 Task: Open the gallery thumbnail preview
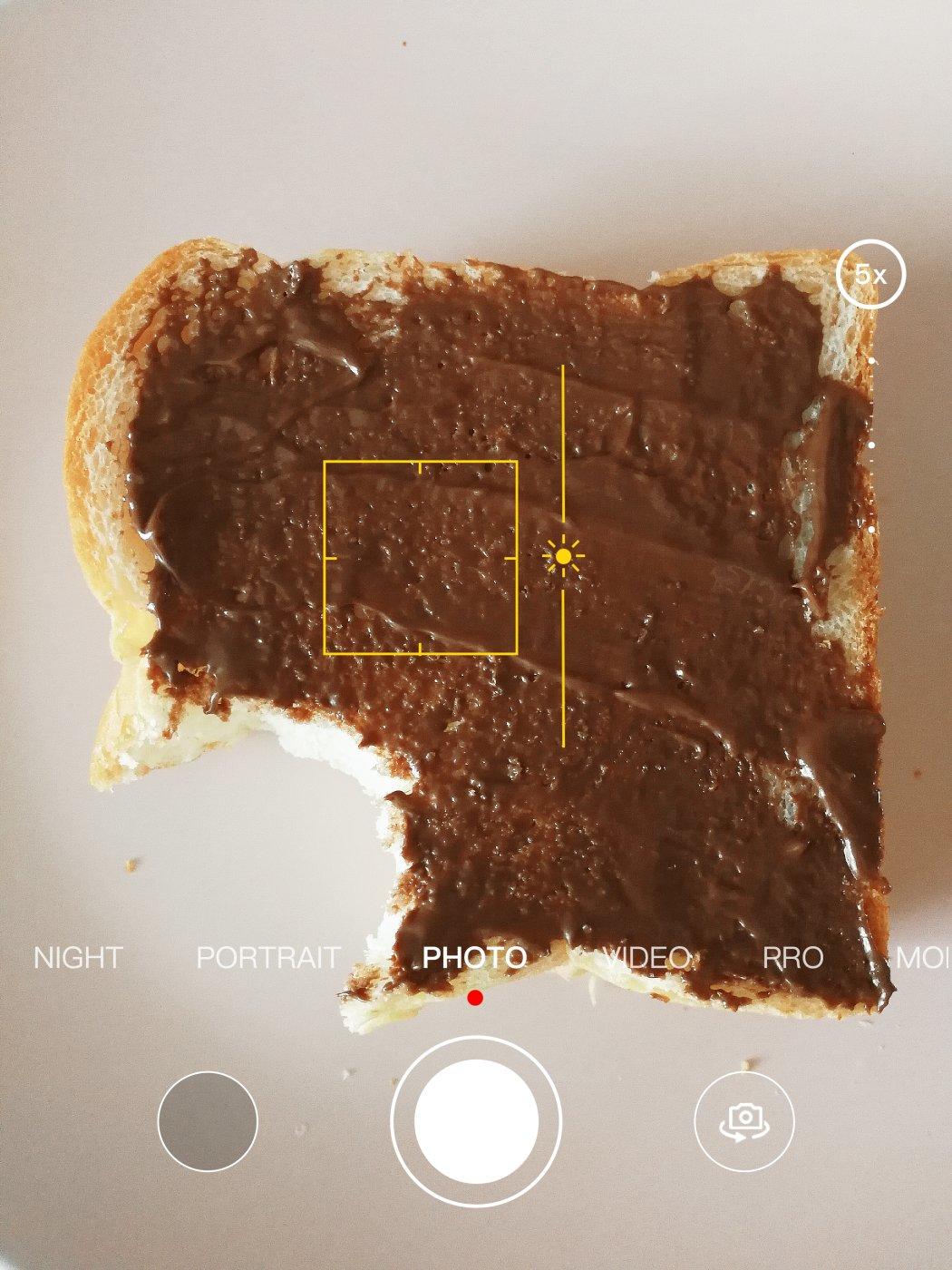click(208, 1121)
